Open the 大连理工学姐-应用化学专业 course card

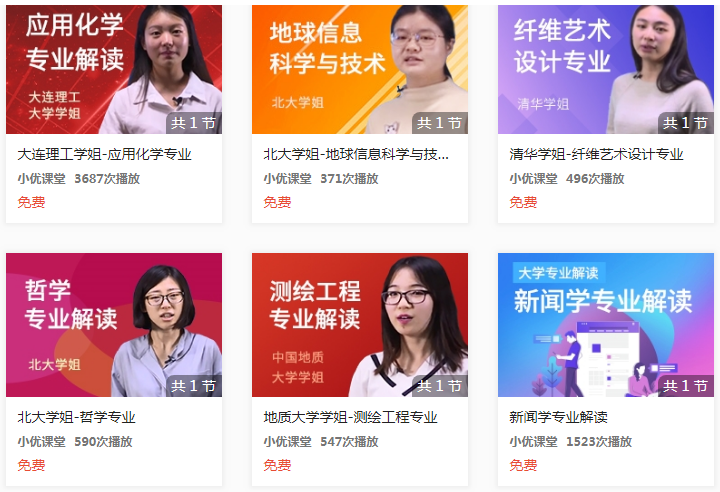click(x=113, y=70)
